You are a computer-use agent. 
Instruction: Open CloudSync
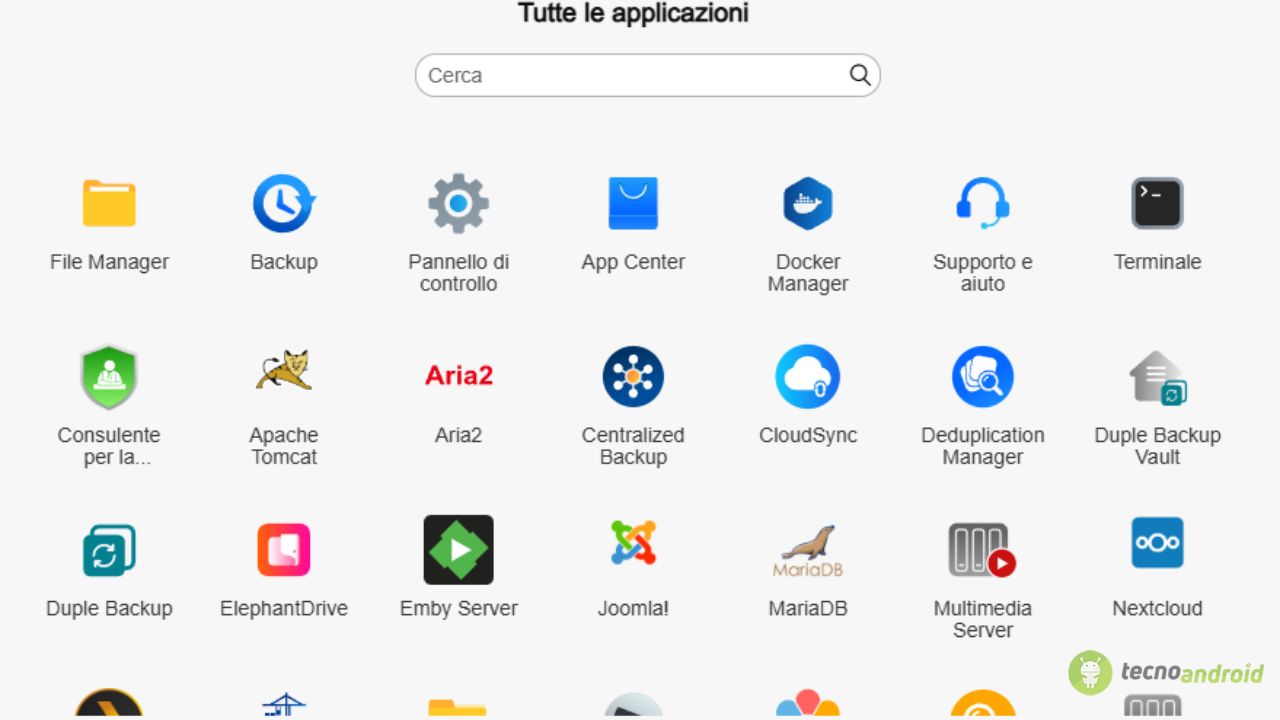(808, 376)
